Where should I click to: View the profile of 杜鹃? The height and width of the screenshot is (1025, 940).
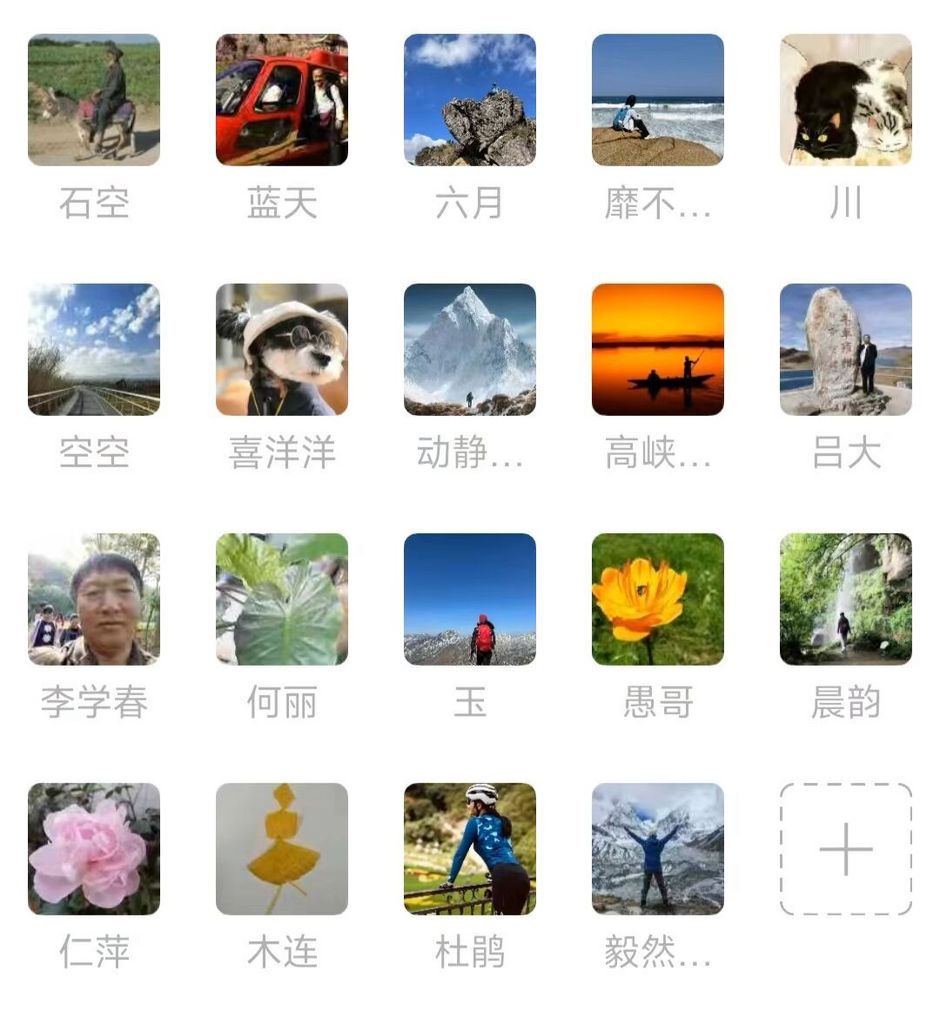[470, 849]
